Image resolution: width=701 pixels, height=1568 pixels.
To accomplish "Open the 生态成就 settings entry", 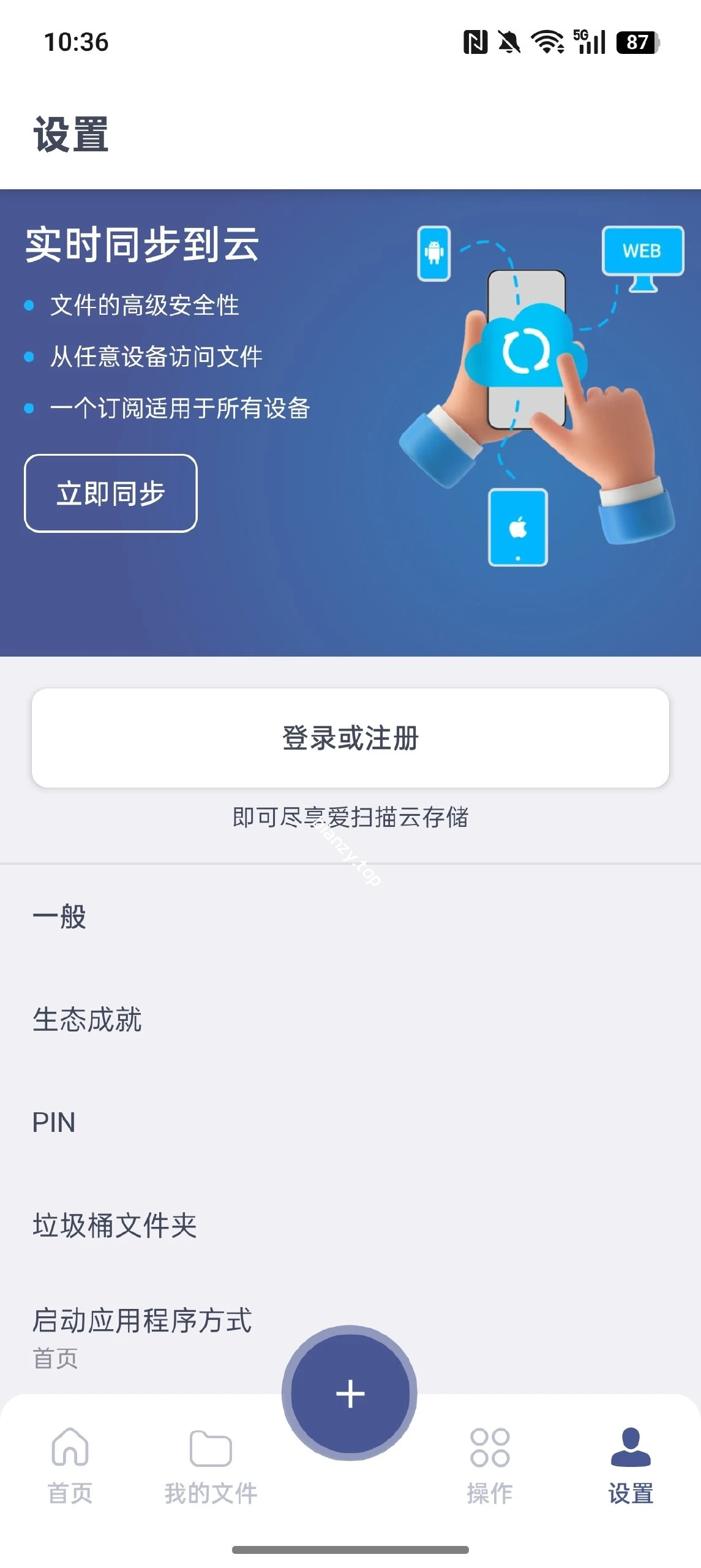I will pyautogui.click(x=88, y=1020).
